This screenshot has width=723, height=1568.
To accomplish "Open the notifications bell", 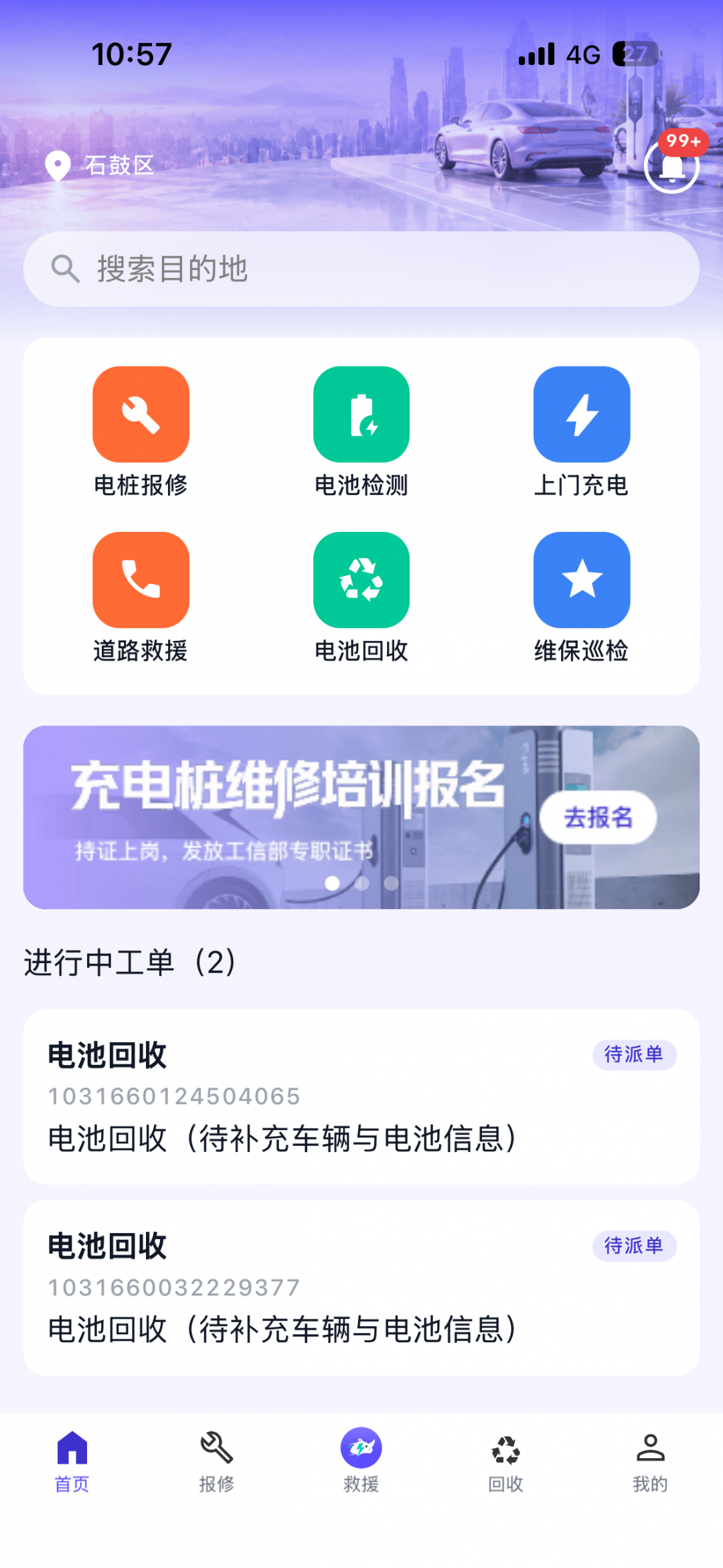I will pos(671,166).
